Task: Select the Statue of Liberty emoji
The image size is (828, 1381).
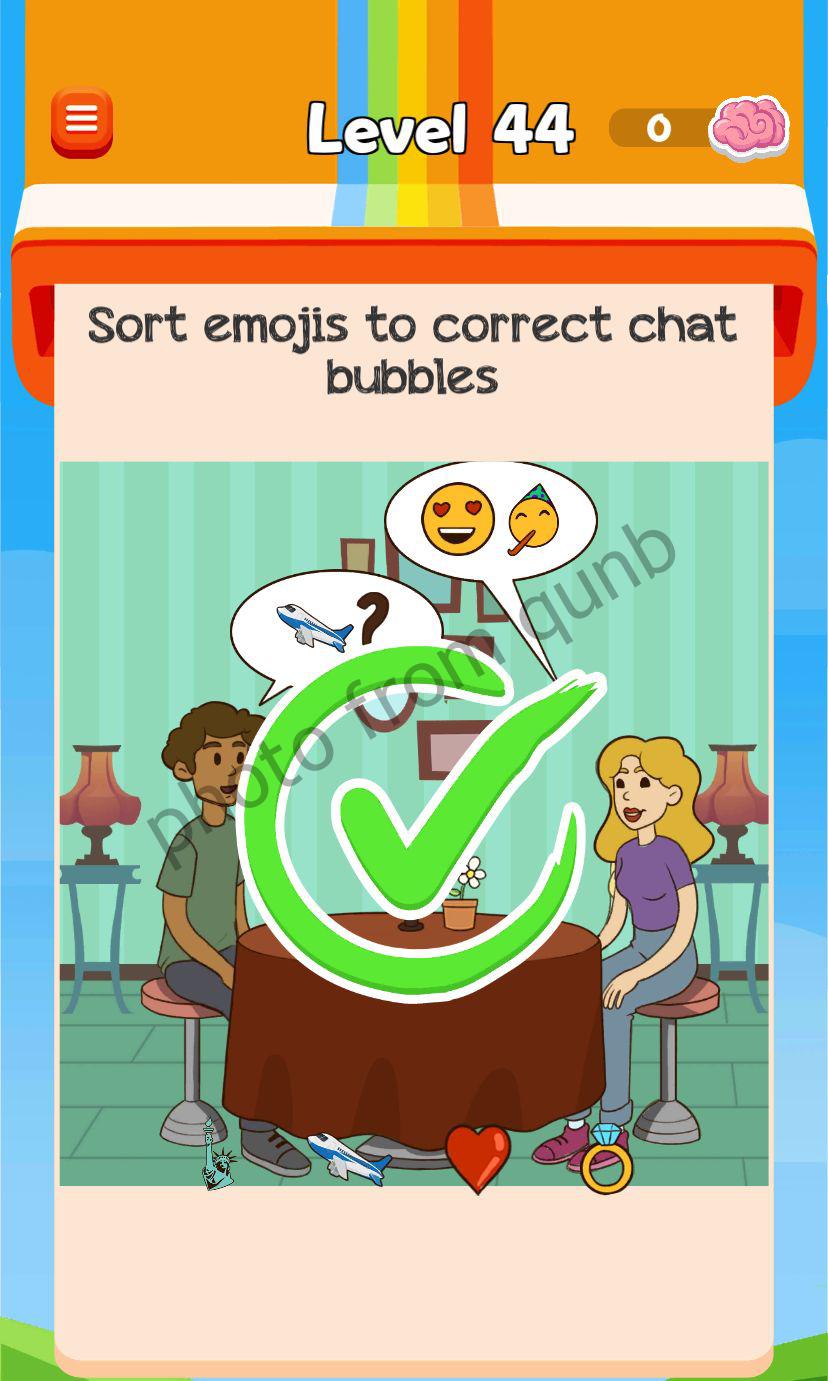Action: click(x=215, y=1155)
